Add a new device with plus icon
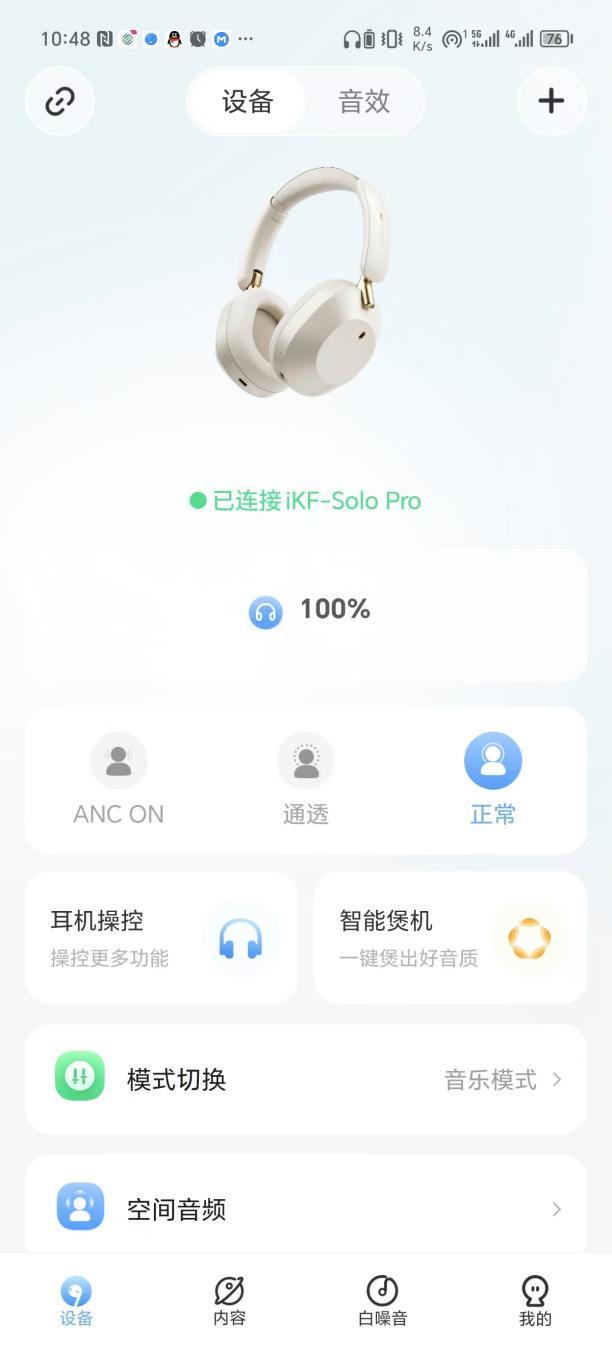 [551, 101]
